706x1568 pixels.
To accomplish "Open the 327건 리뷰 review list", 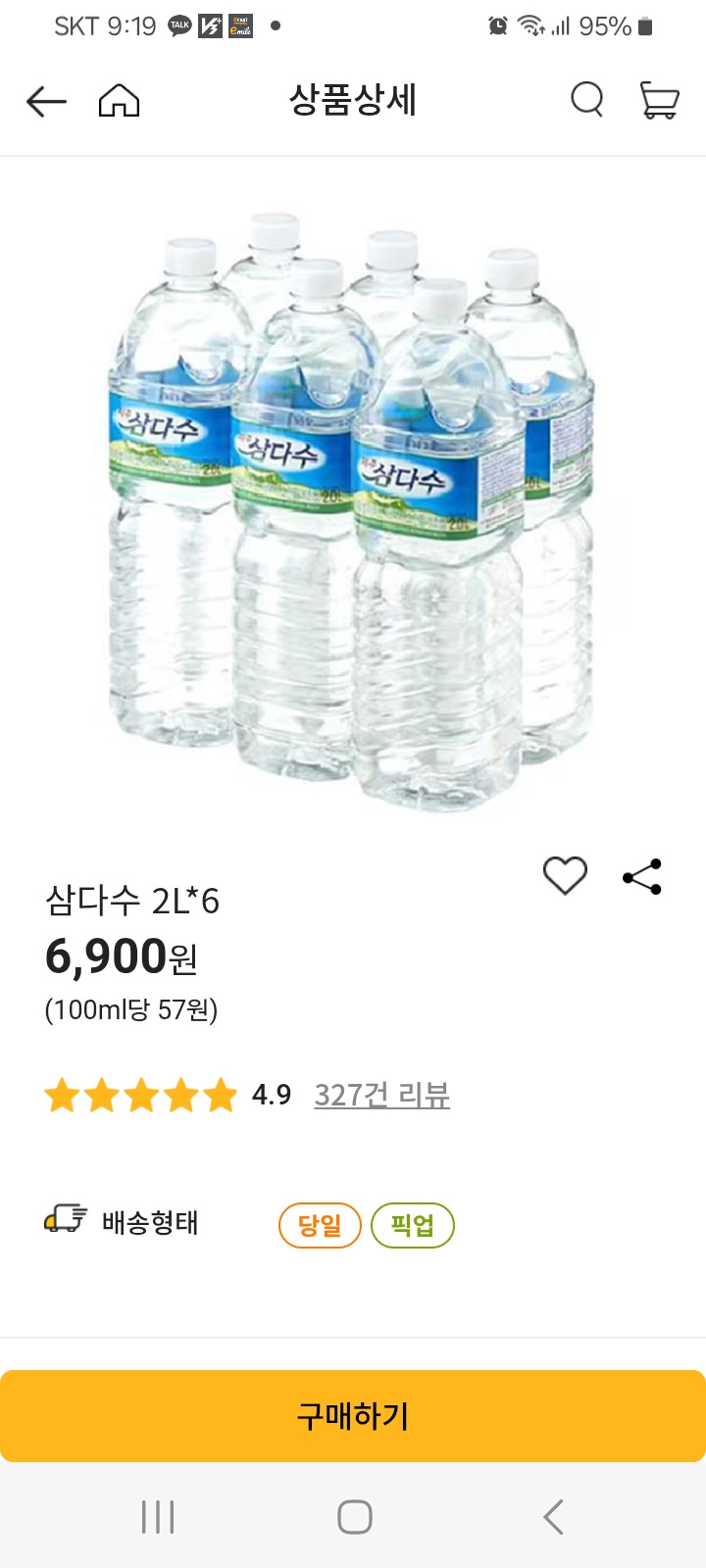I will [382, 1096].
